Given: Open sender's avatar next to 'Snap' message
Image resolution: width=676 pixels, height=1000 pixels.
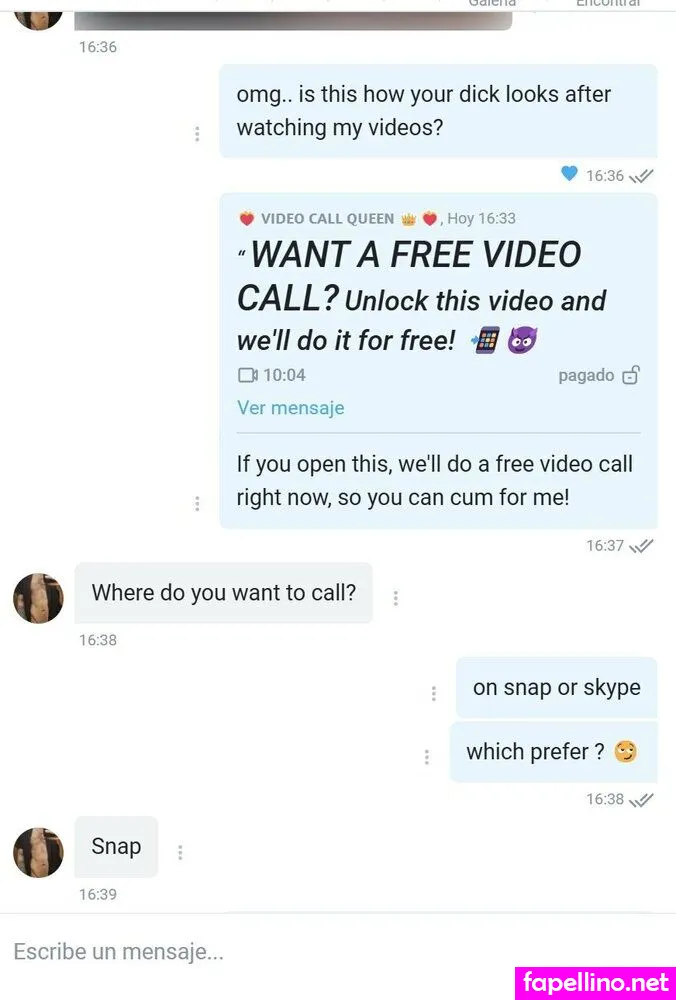Looking at the screenshot, I should [38, 852].
